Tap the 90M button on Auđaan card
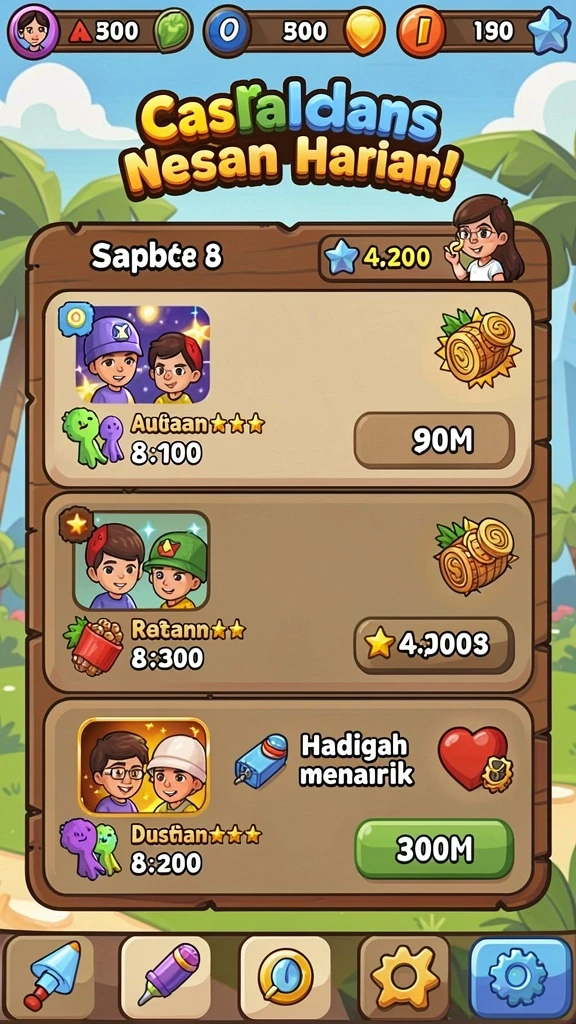 (434, 441)
